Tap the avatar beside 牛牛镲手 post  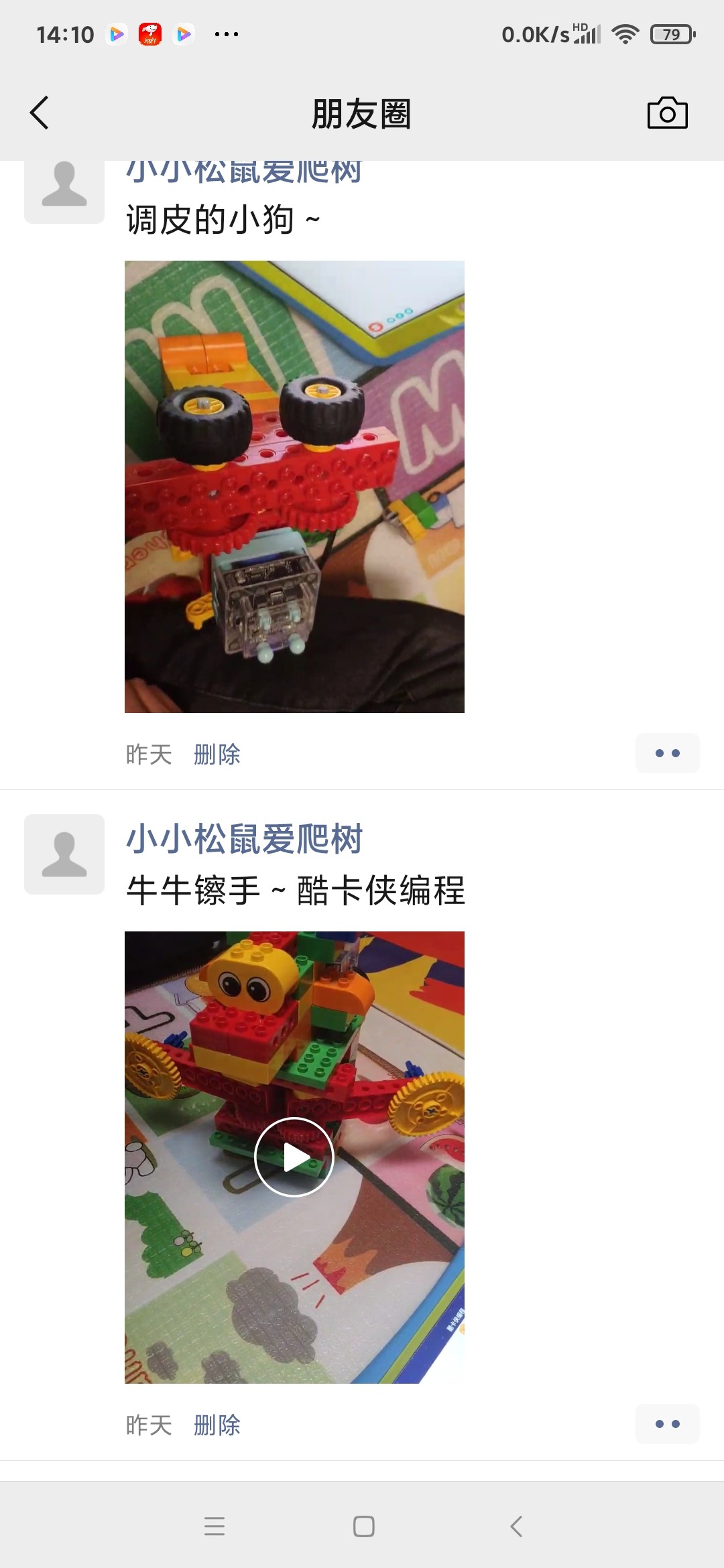pyautogui.click(x=64, y=854)
